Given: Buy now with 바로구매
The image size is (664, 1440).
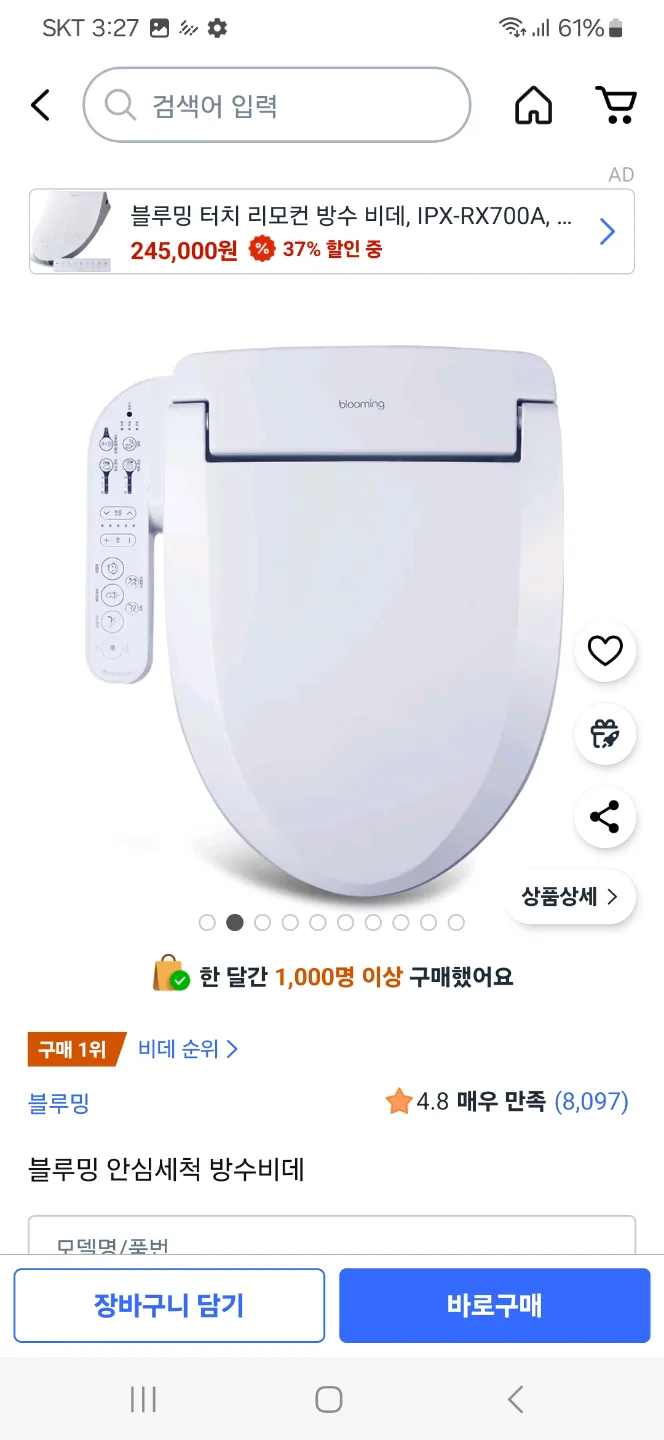Looking at the screenshot, I should (x=494, y=1305).
